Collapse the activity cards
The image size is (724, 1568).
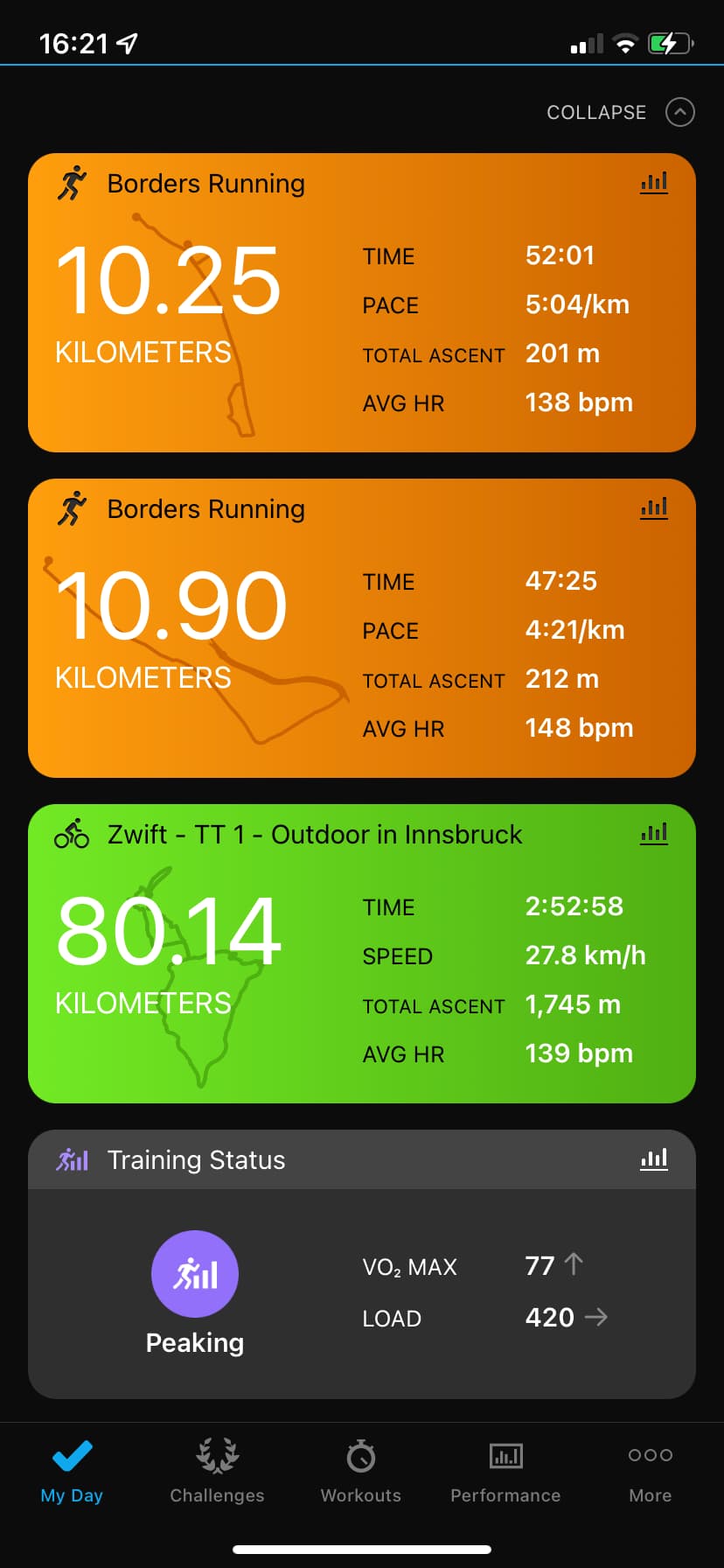coord(620,112)
